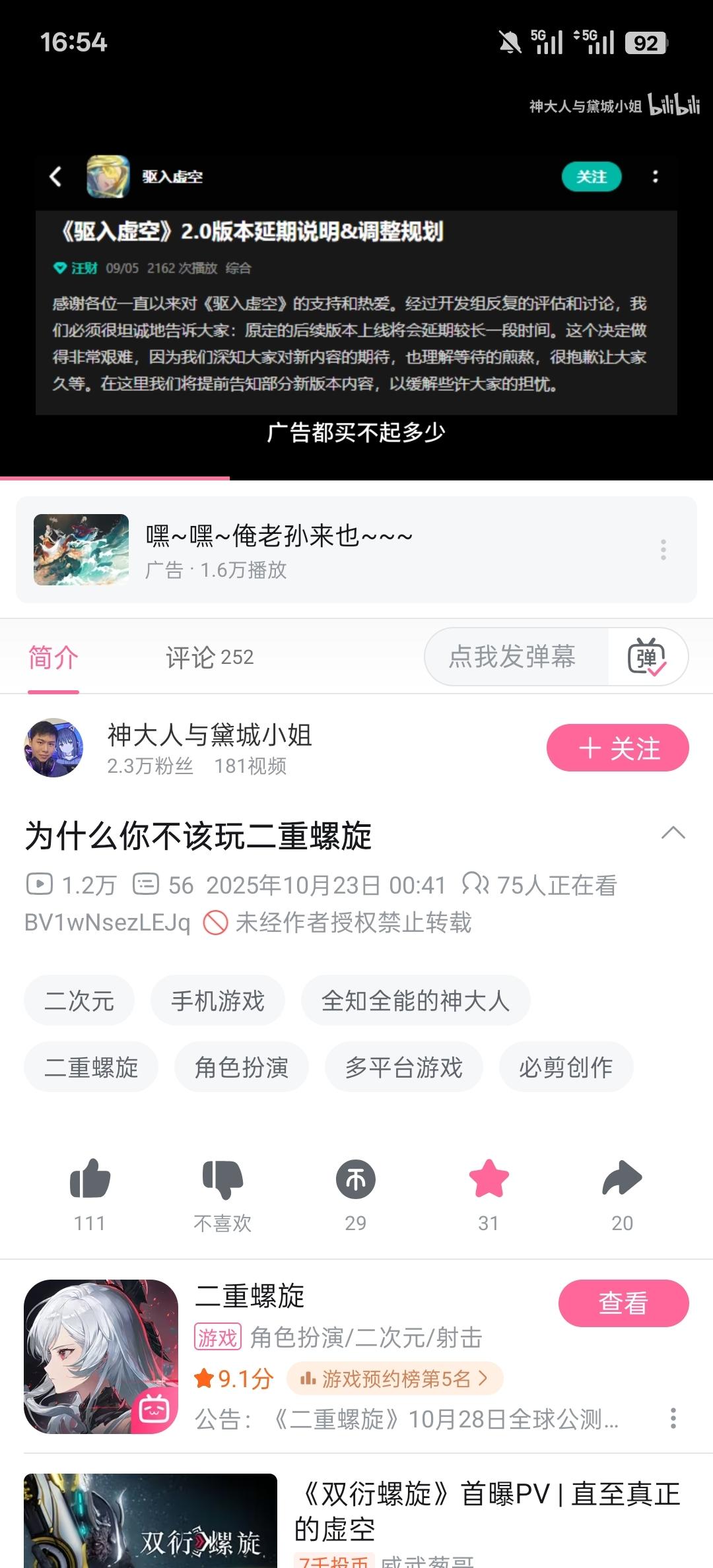Select the 简介 tab
Screen dimensions: 713x1568
coord(53,657)
